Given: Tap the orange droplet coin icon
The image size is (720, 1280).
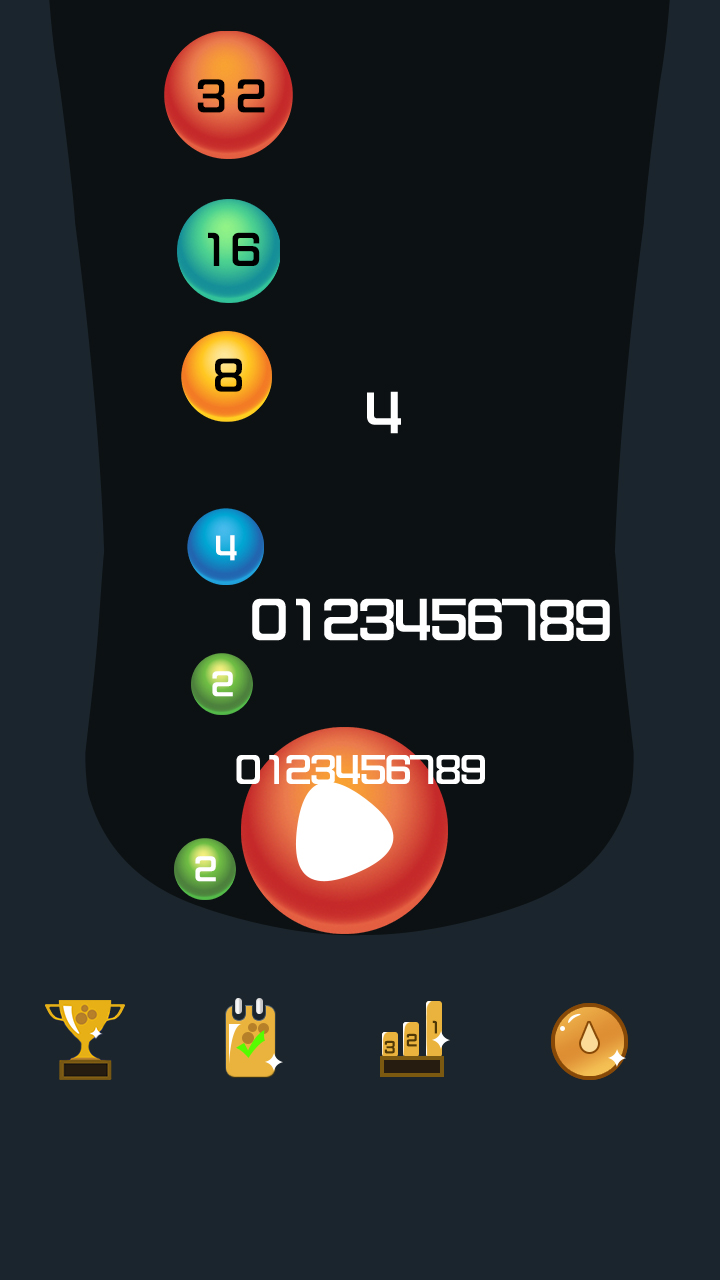Looking at the screenshot, I should point(589,1041).
